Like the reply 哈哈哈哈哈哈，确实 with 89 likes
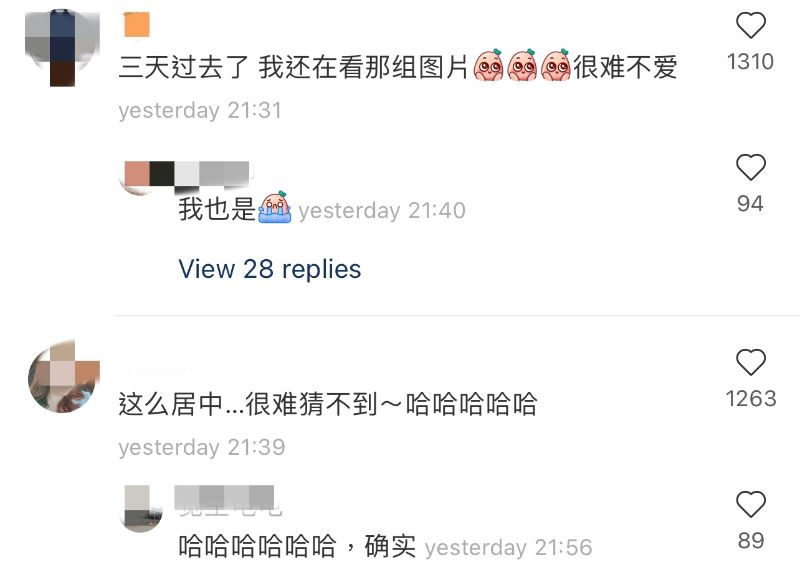Image resolution: width=800 pixels, height=585 pixels. point(750,505)
